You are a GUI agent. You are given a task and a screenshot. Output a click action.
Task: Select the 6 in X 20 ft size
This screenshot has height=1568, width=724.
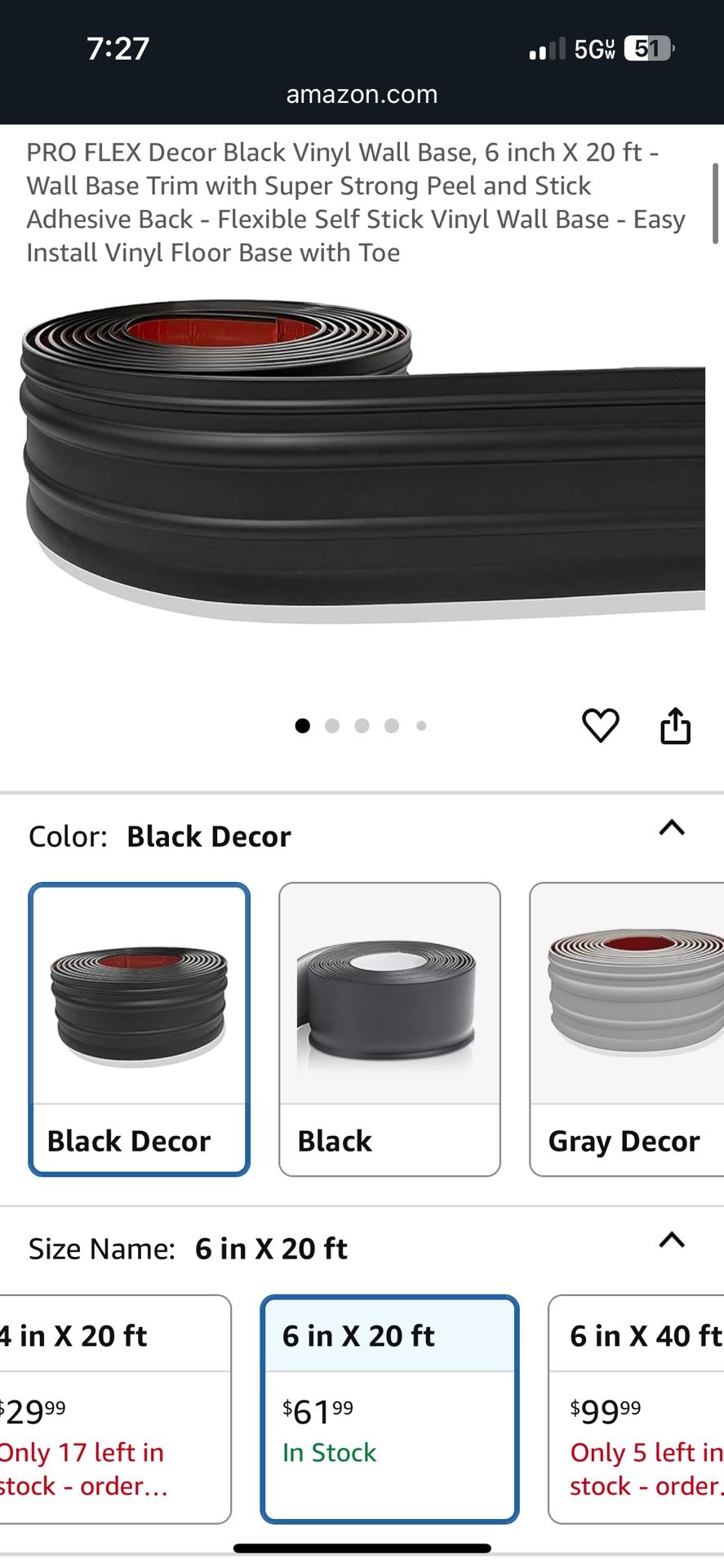[x=389, y=1408]
